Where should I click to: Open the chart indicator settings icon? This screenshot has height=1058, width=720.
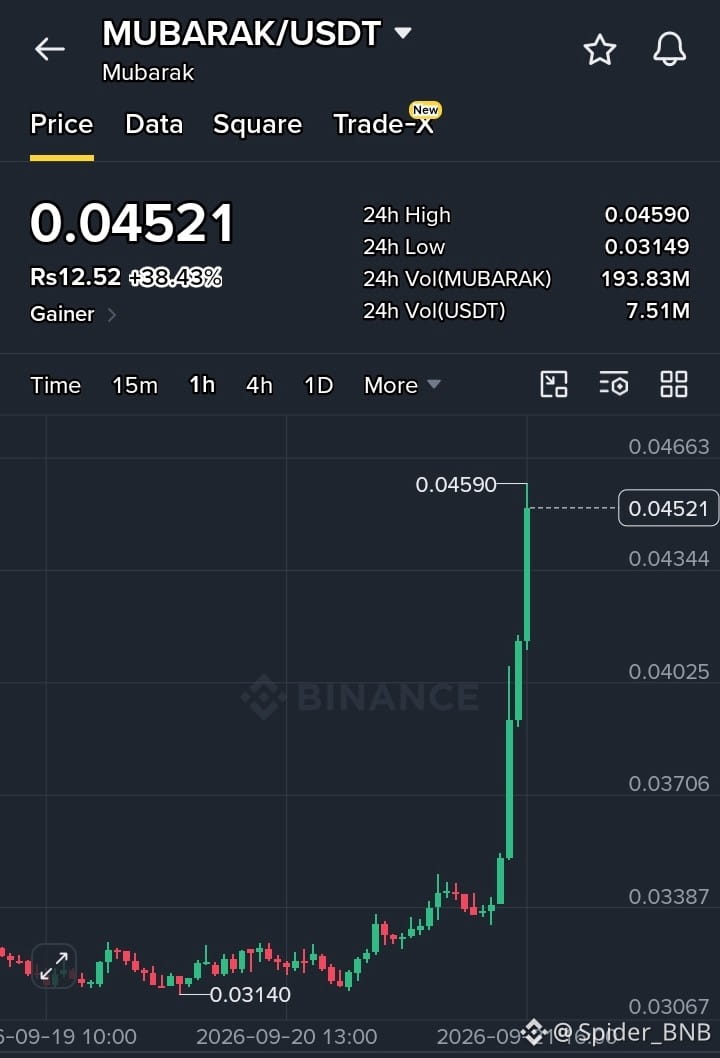613,384
